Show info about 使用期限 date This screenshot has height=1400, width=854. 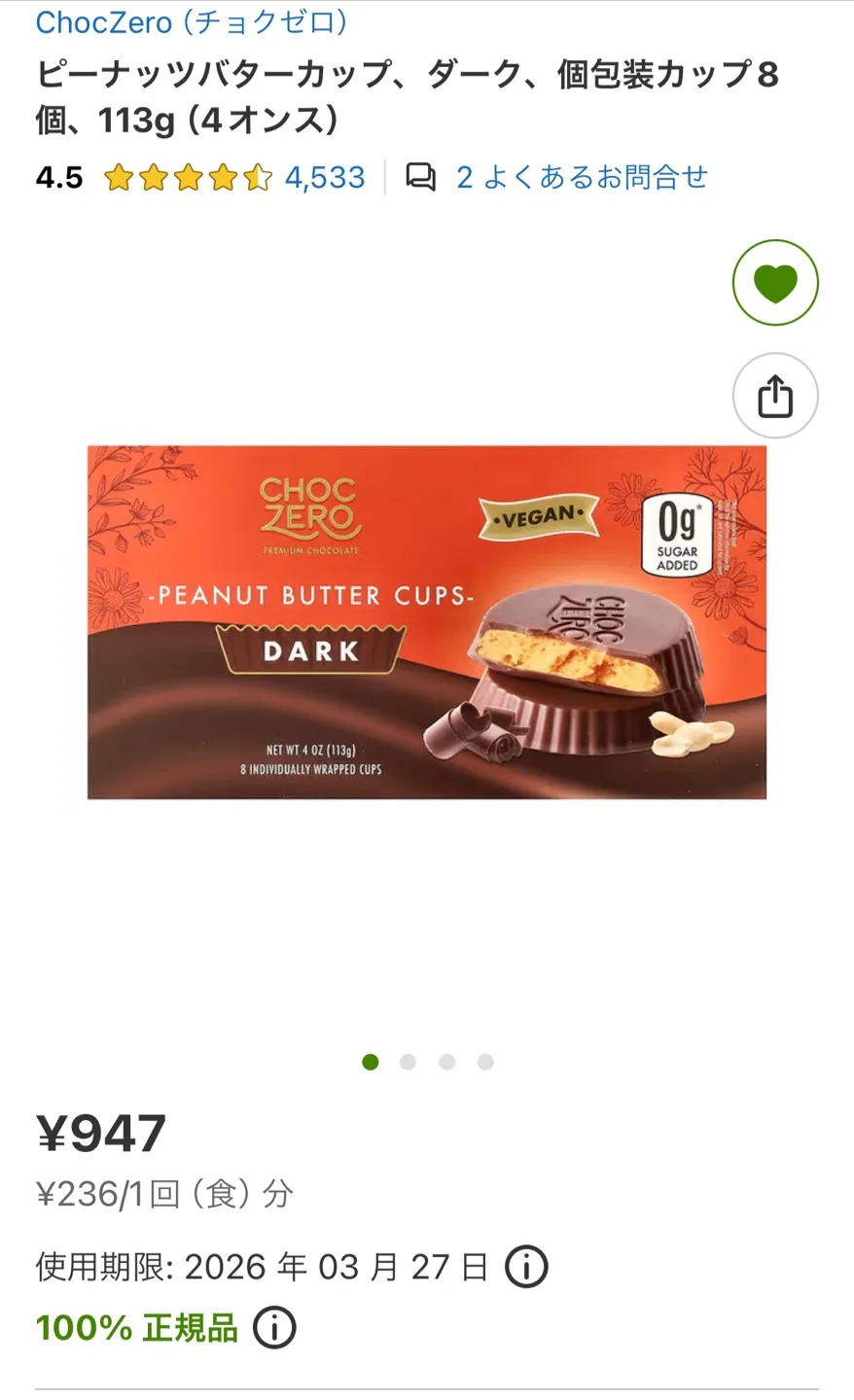pos(527,1268)
